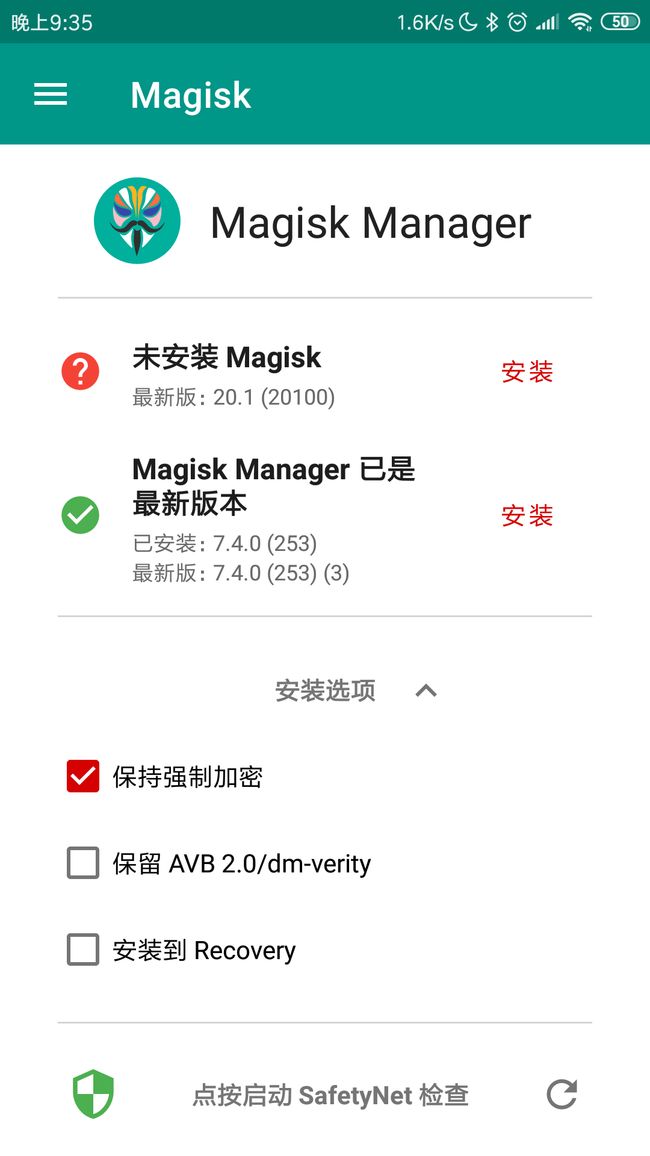Screen dimensions: 650x1156
Task: Open the hamburger drawer menu
Action: [50, 94]
